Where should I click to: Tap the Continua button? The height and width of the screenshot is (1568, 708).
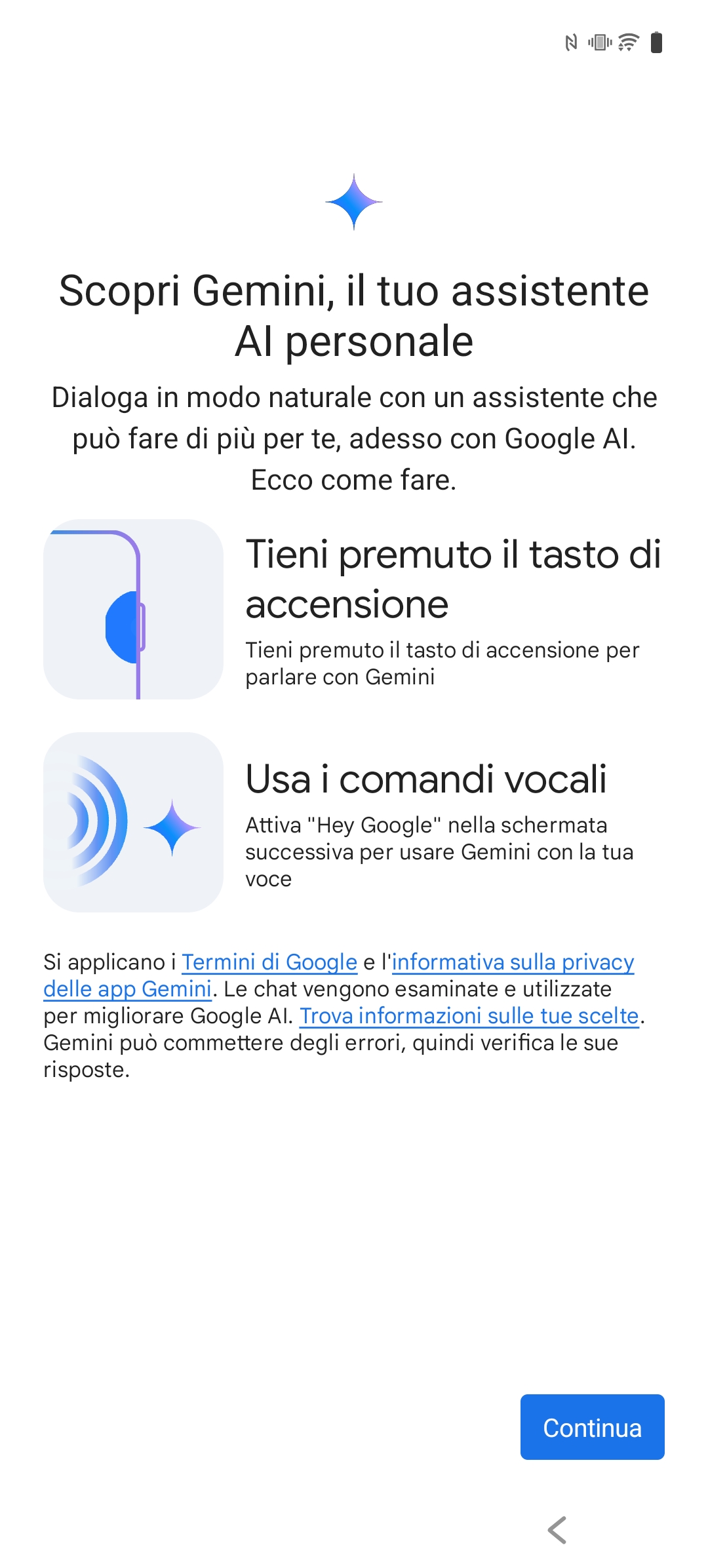(x=592, y=1427)
